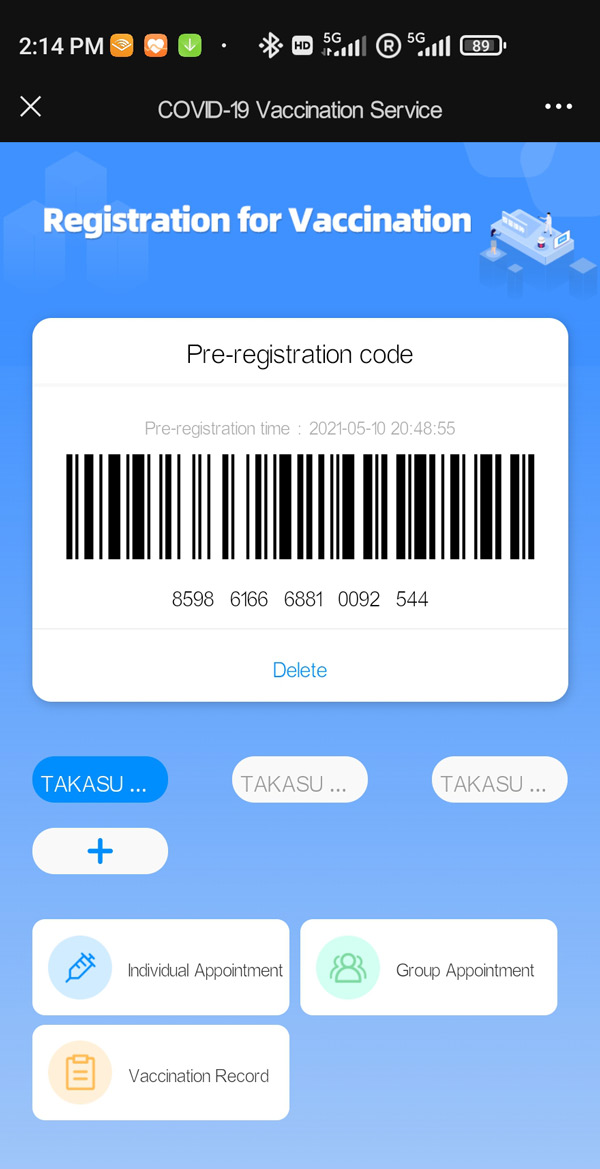Screen dimensions: 600x1169
Task: Delete the pre-registration code
Action: (300, 670)
